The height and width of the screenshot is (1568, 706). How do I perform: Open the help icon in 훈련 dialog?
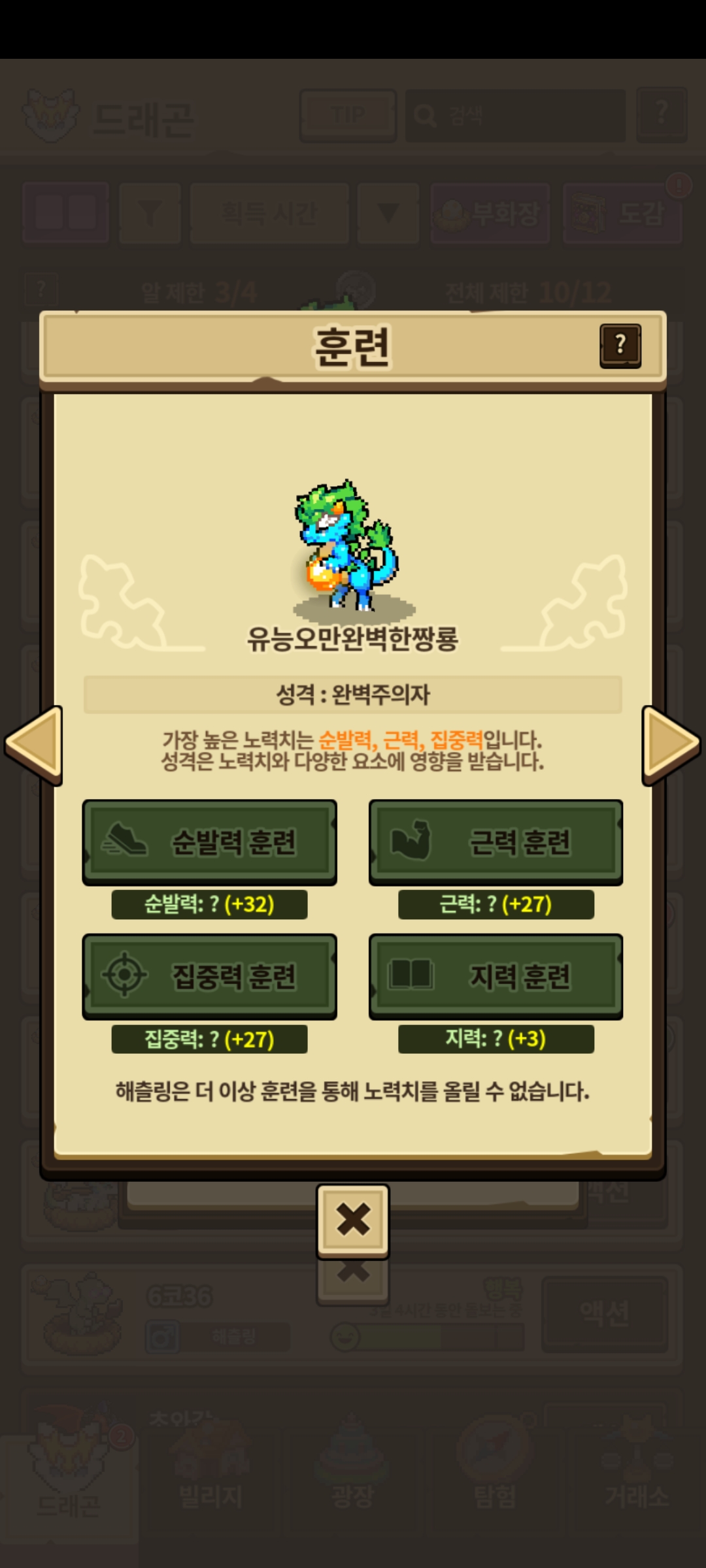pyautogui.click(x=620, y=345)
